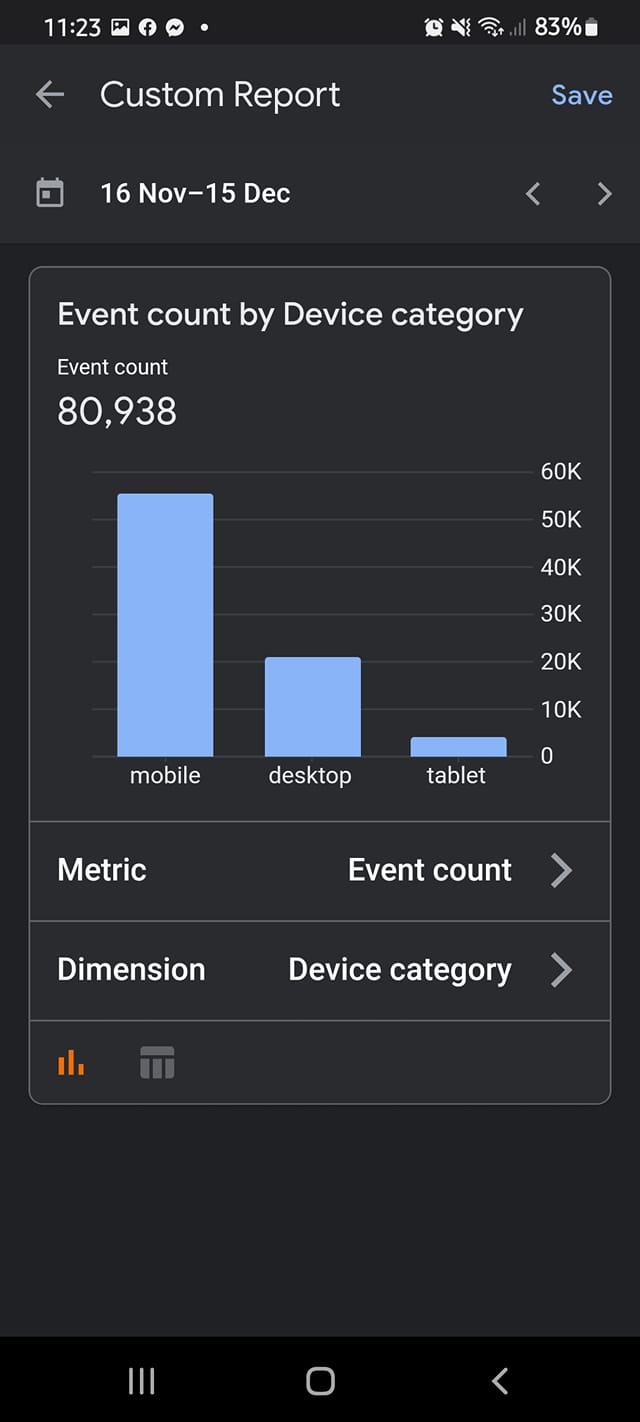Tap the system home button
The height and width of the screenshot is (1422, 640).
coord(320,1381)
